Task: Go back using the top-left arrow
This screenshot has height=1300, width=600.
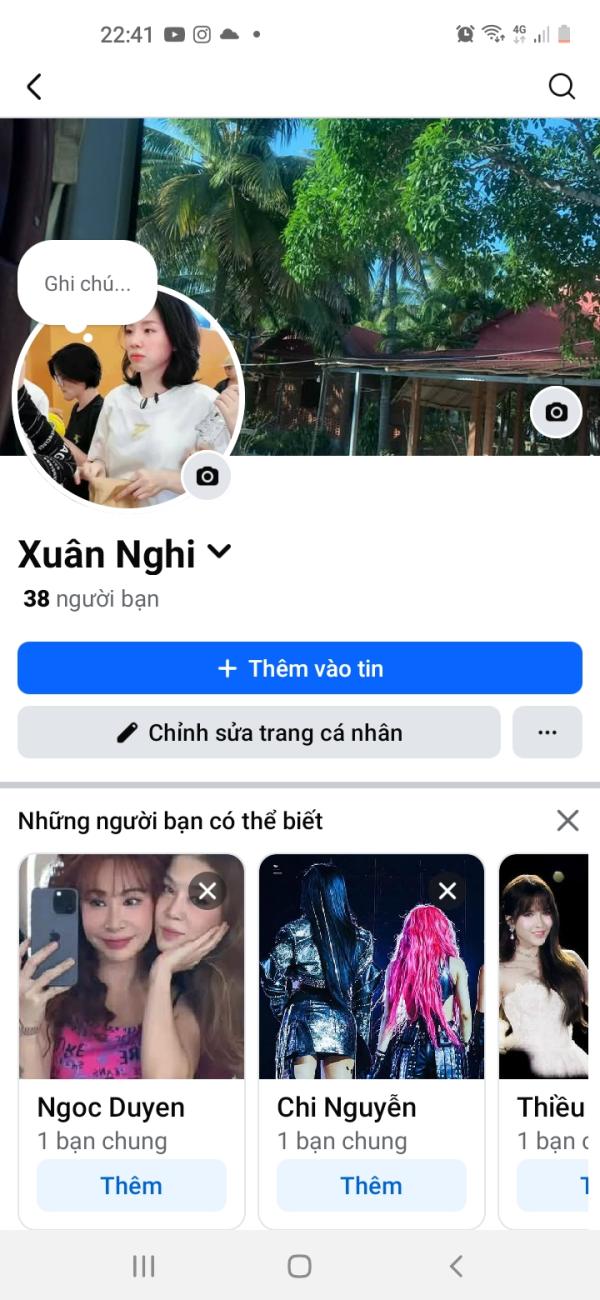Action: pyautogui.click(x=34, y=87)
